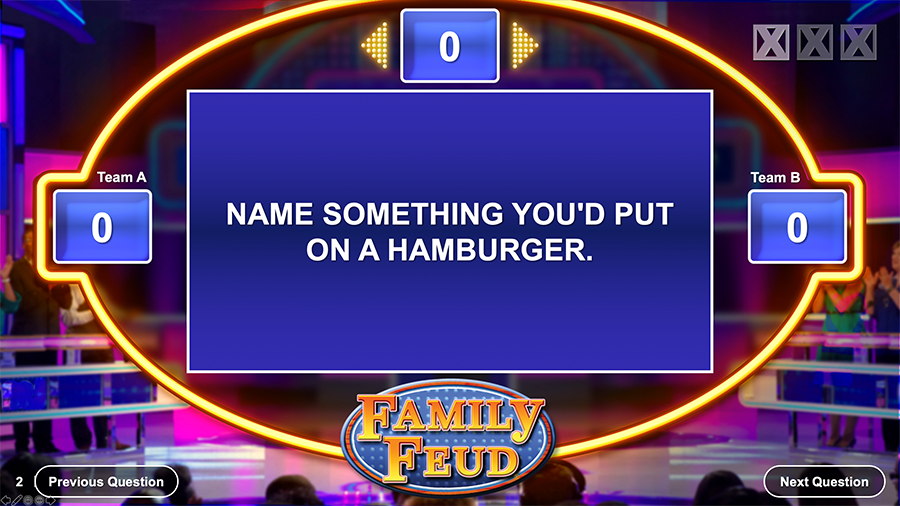Advance to the Next Question
The image size is (900, 506).
(x=824, y=481)
